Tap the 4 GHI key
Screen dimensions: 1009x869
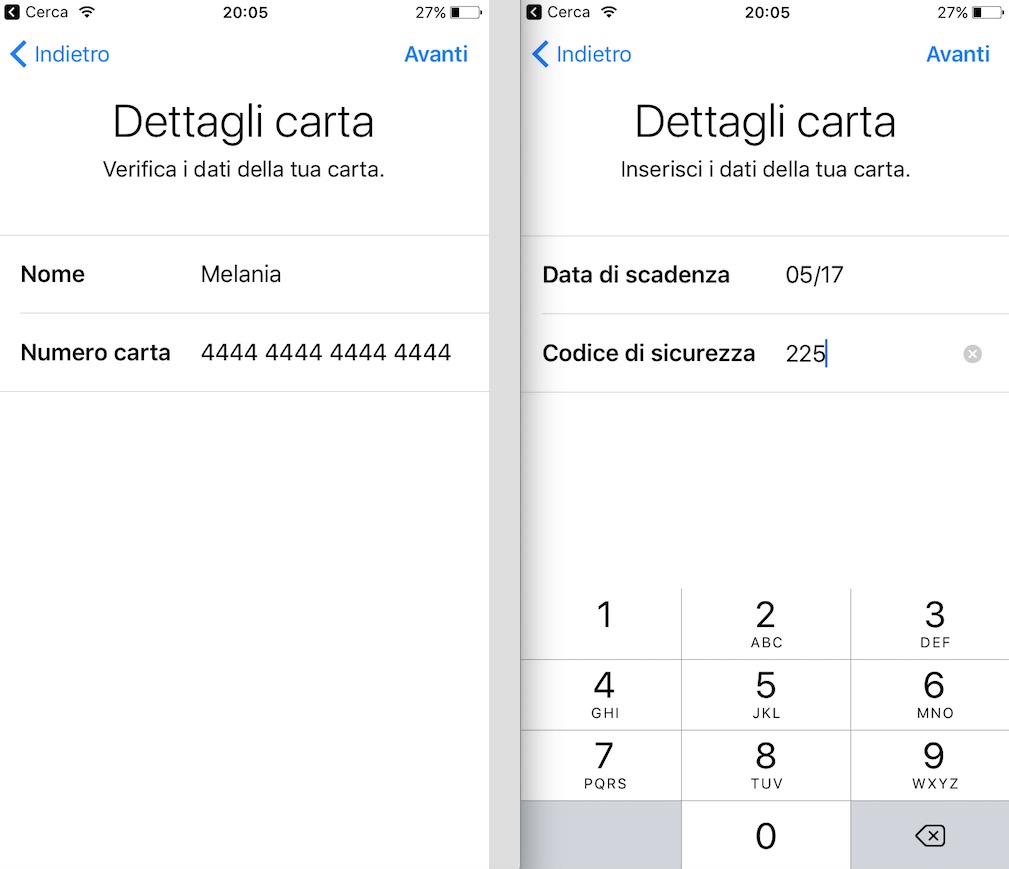point(603,694)
